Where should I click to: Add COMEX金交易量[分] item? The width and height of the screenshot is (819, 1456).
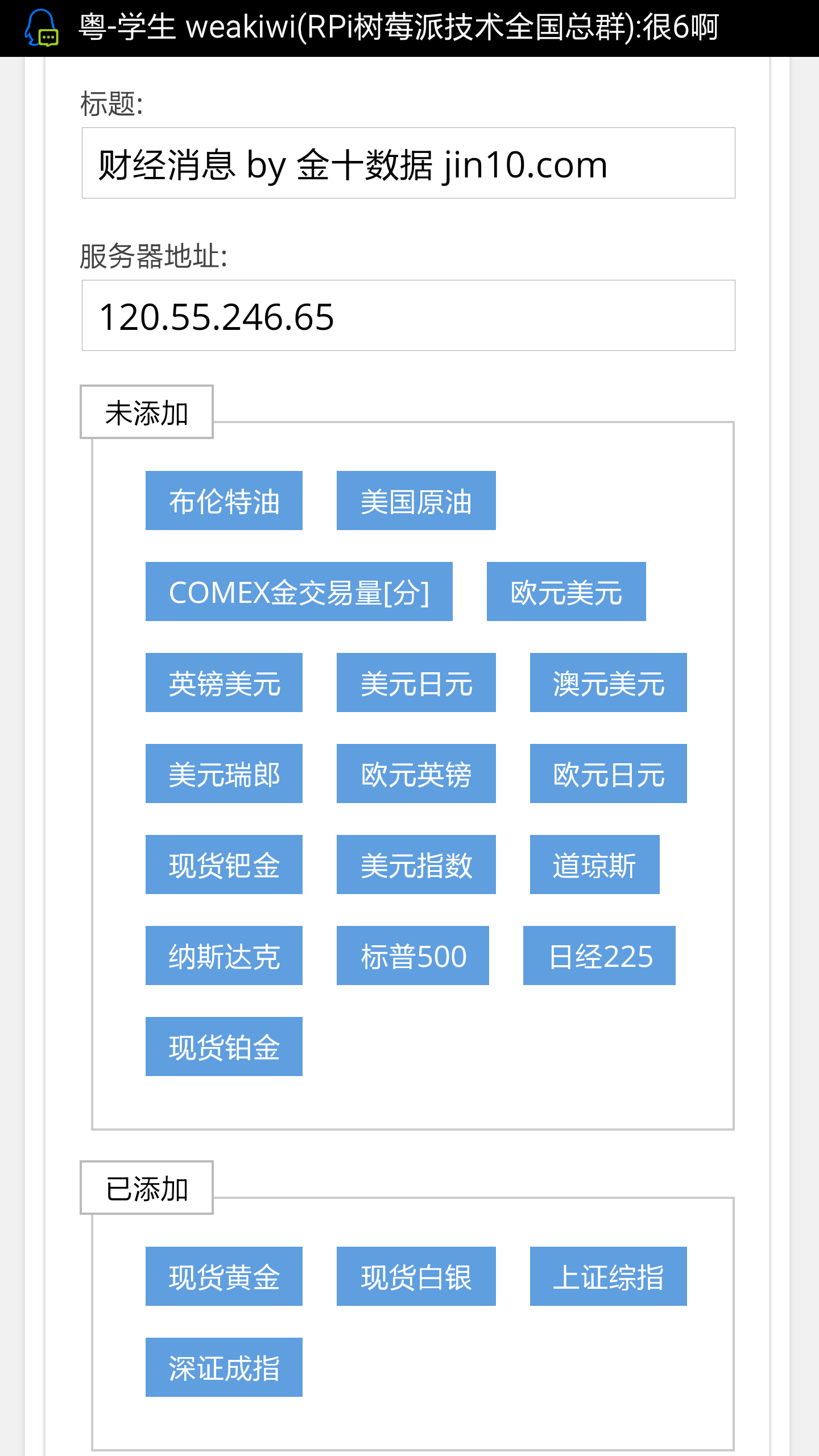(299, 591)
